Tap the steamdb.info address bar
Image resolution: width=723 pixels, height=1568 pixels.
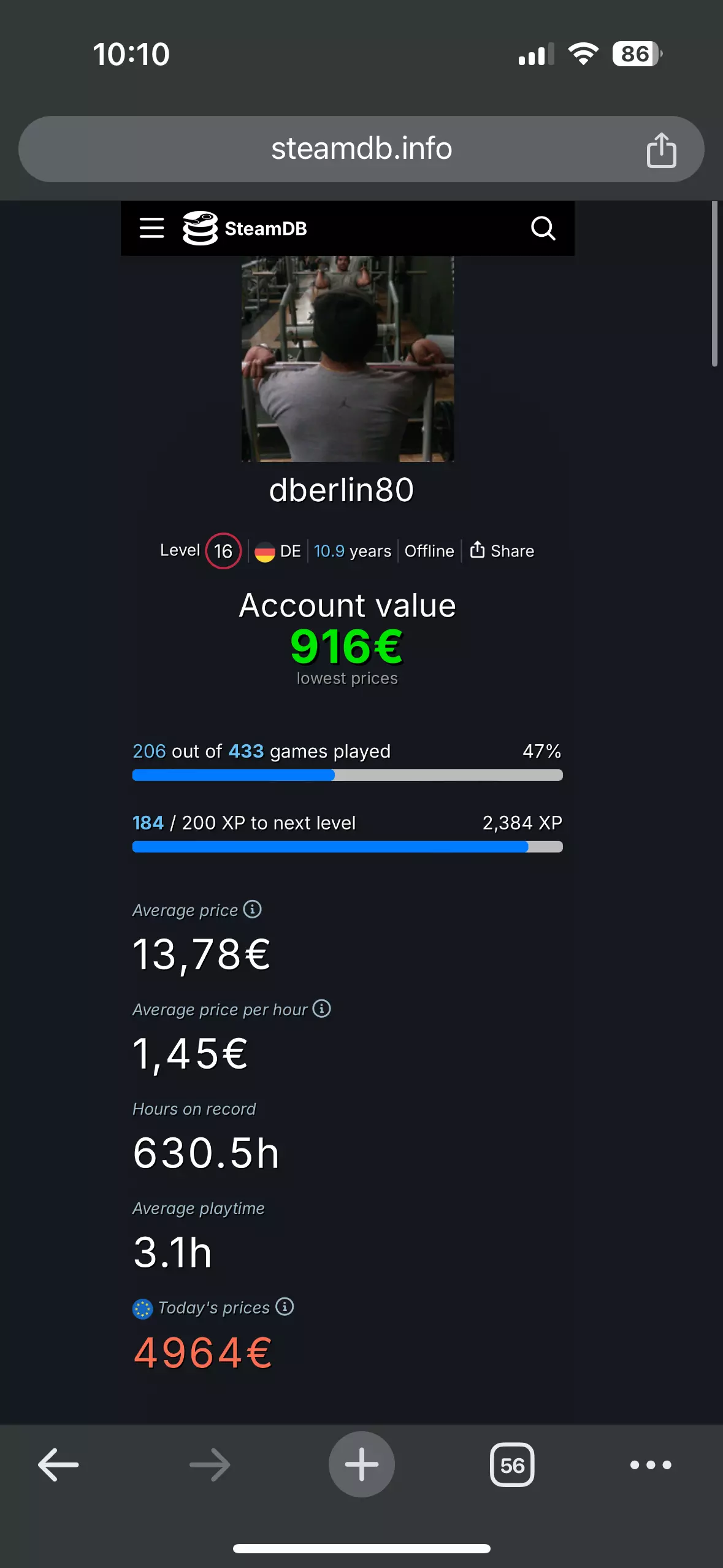[x=361, y=149]
